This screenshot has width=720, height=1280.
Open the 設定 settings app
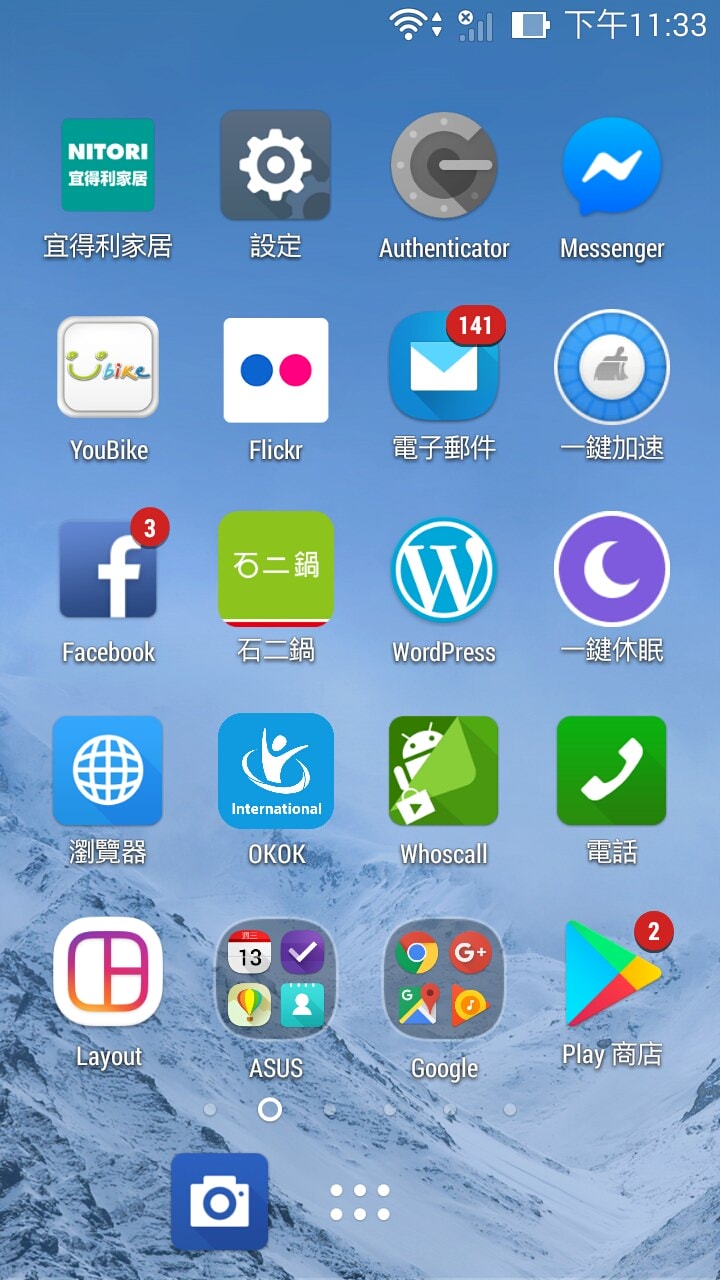[275, 166]
